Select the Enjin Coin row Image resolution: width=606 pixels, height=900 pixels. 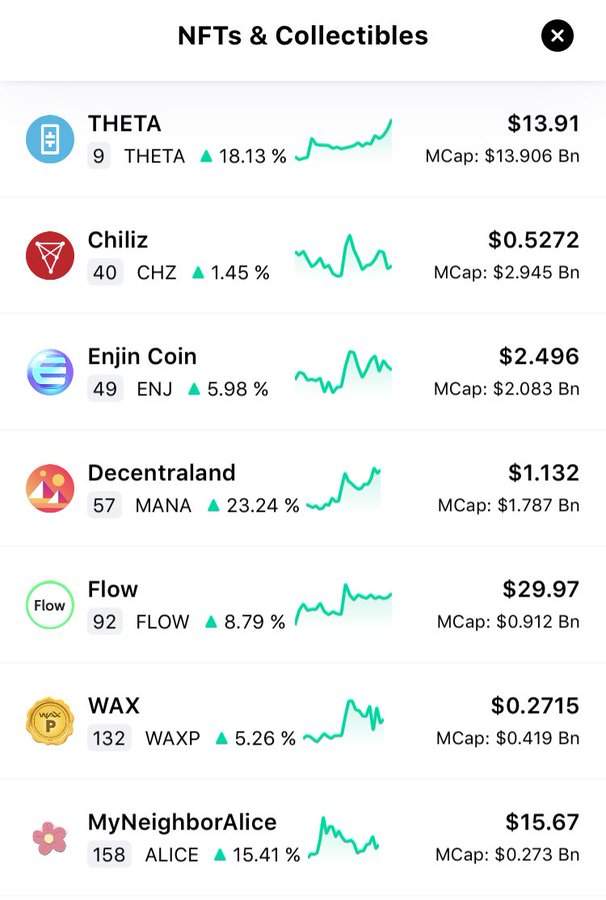303,373
